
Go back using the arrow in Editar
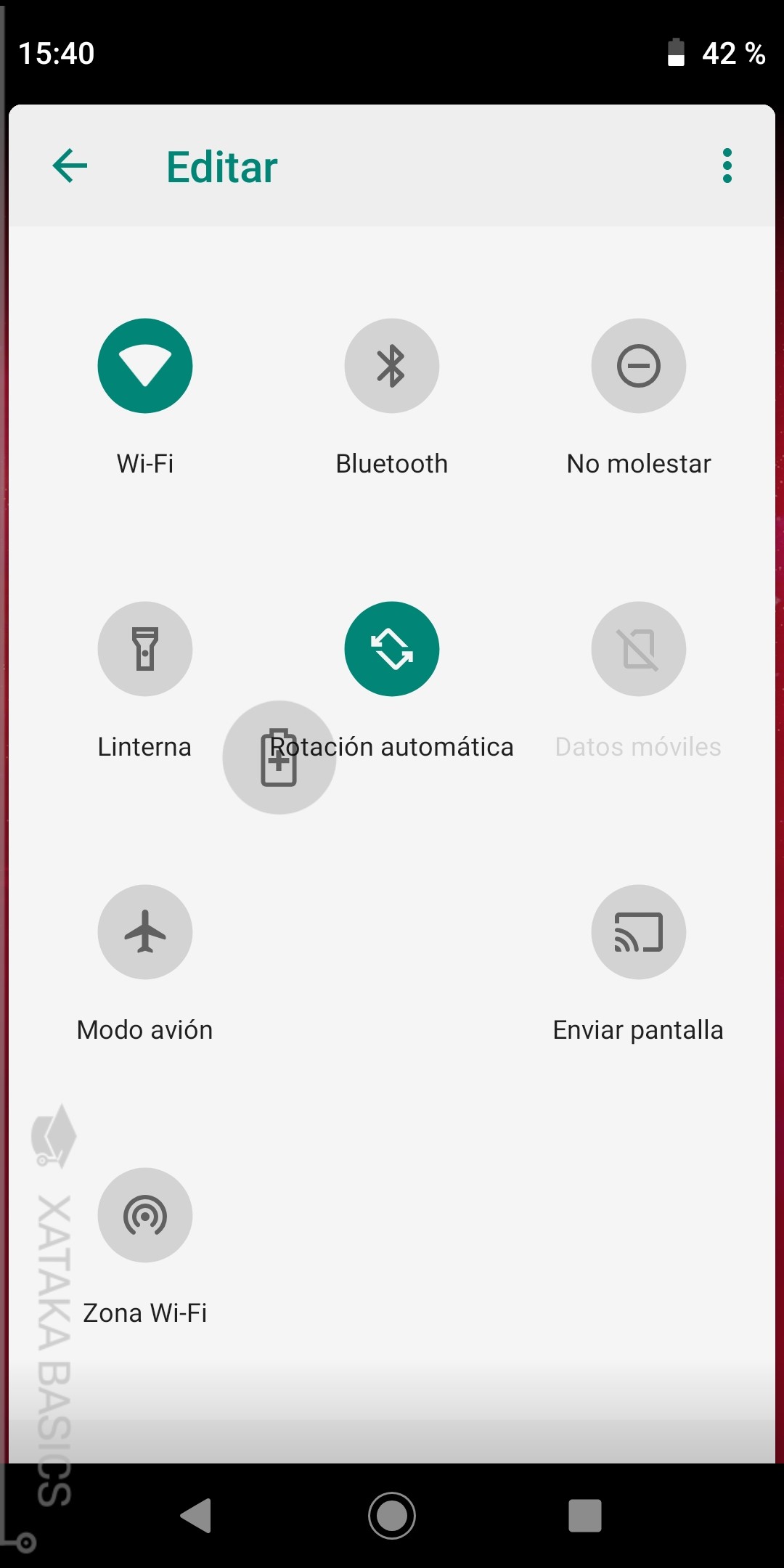(68, 166)
